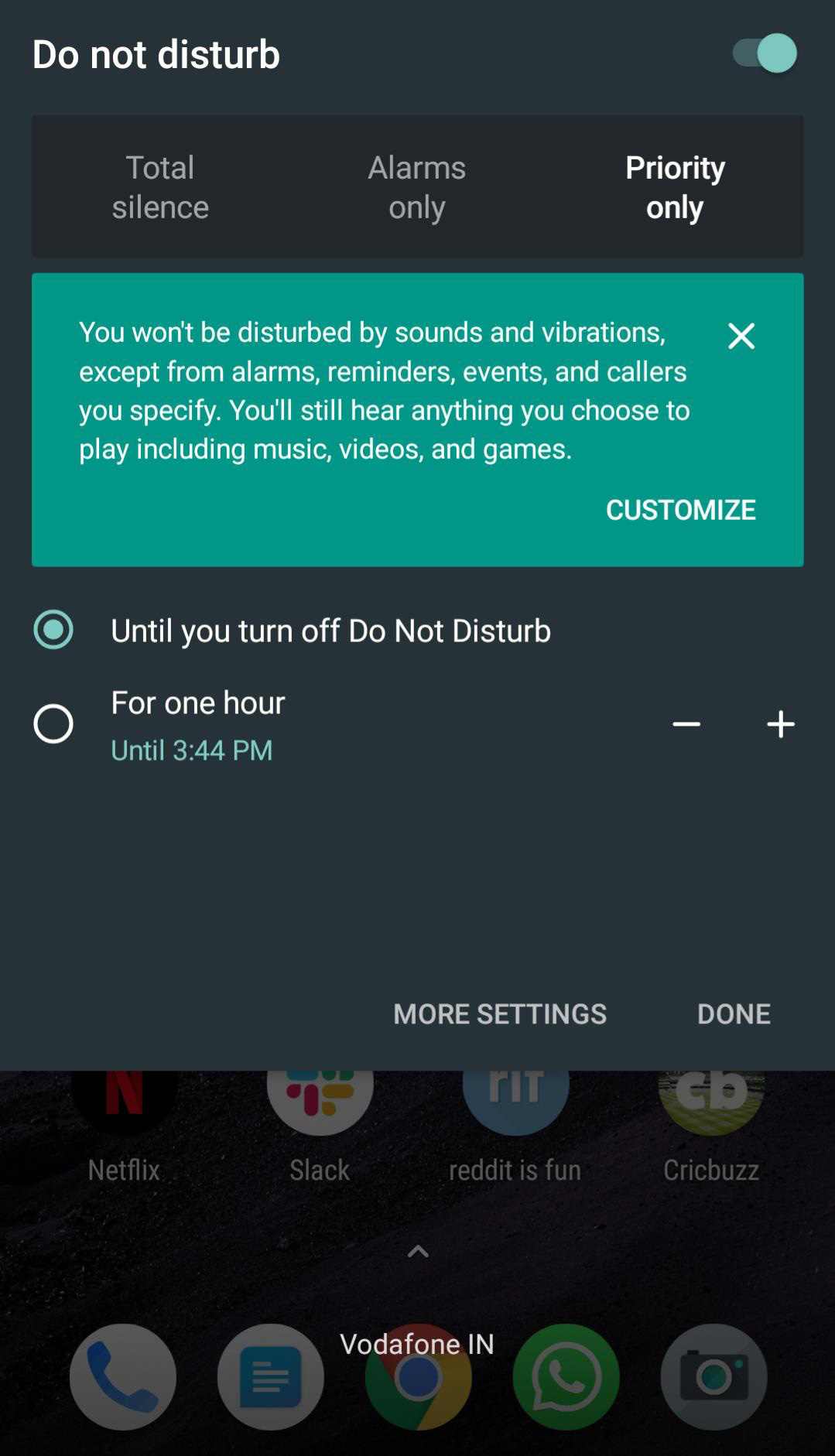Tap DONE to close the panel
Viewport: 835px width, 1456px height.
click(x=734, y=1013)
